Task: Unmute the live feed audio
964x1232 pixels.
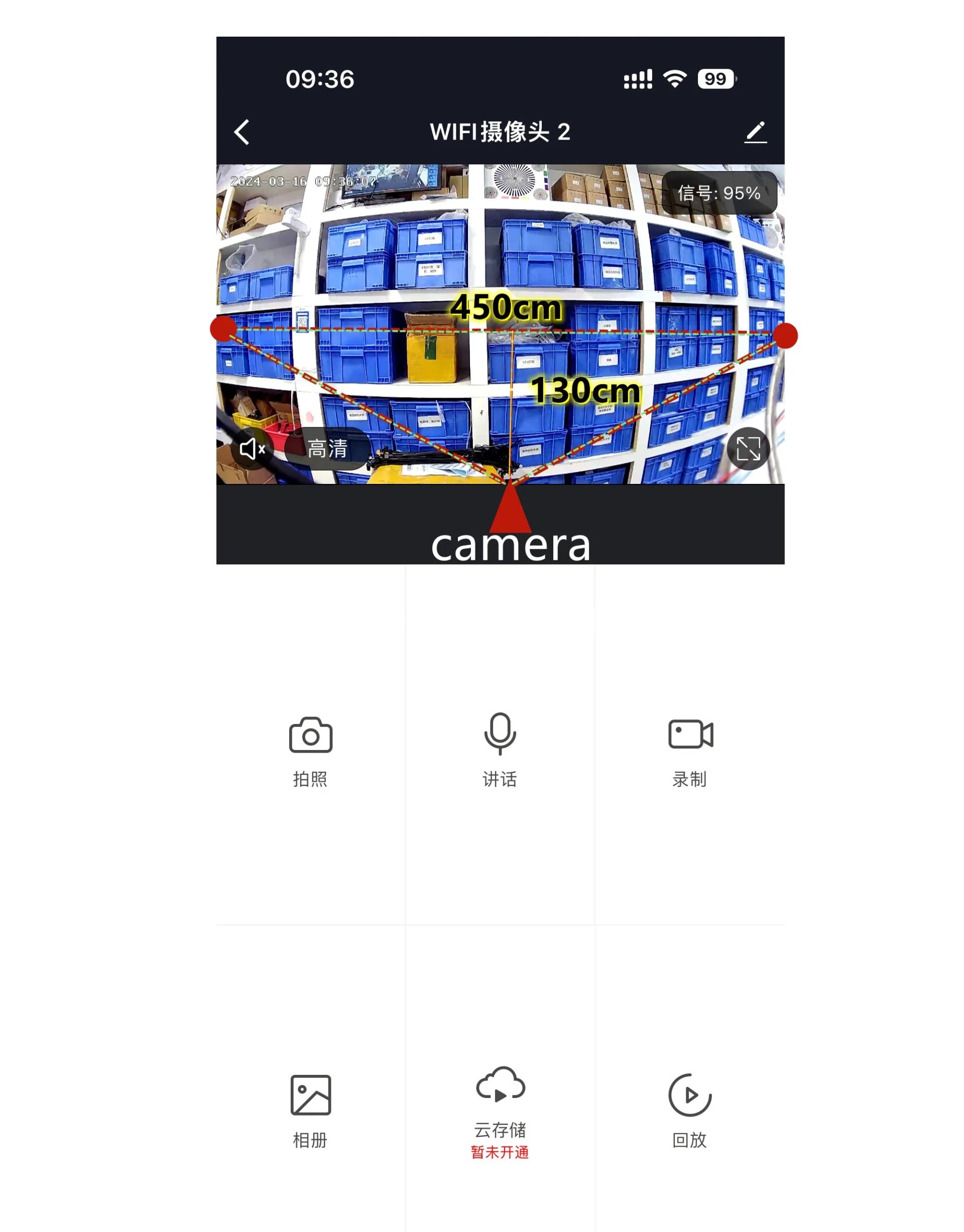Action: click(252, 449)
